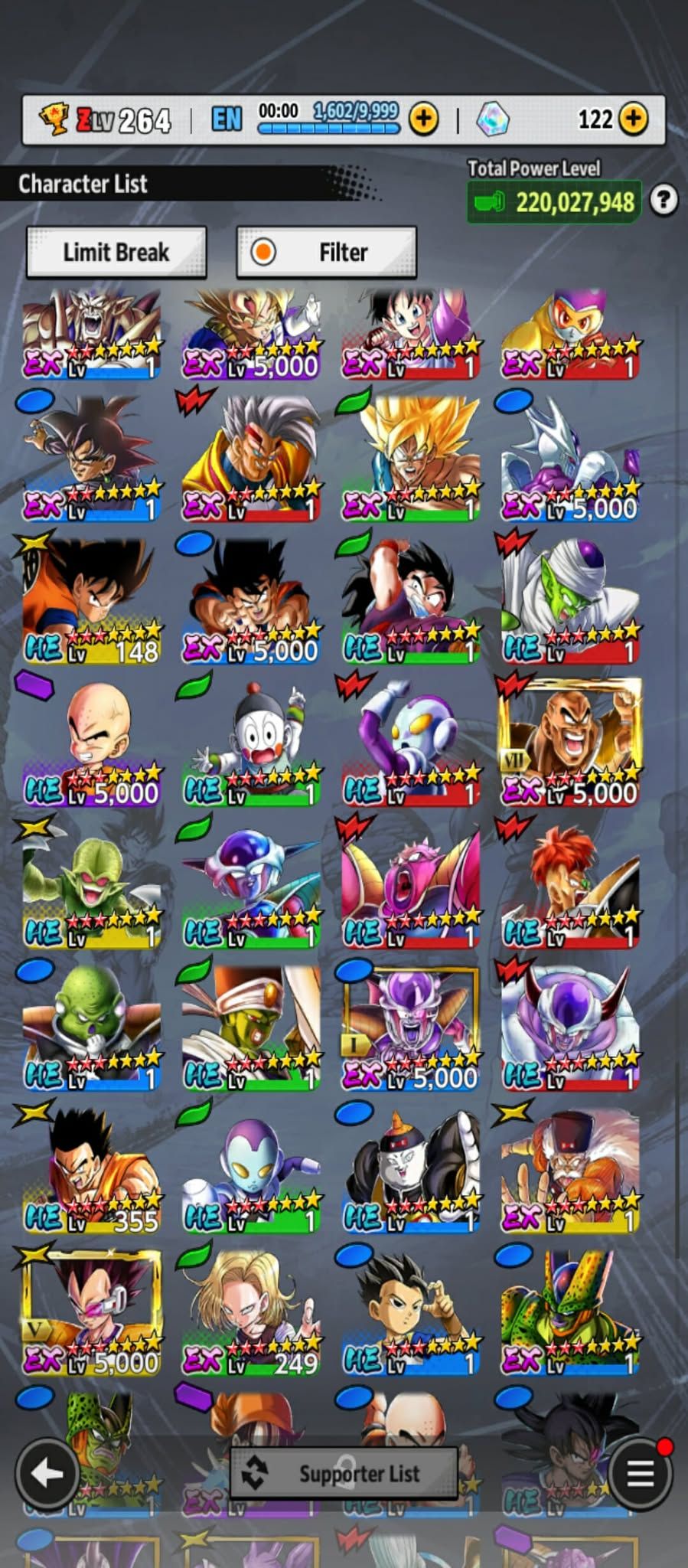Open the character Filter
This screenshot has width=688, height=1568.
click(327, 252)
